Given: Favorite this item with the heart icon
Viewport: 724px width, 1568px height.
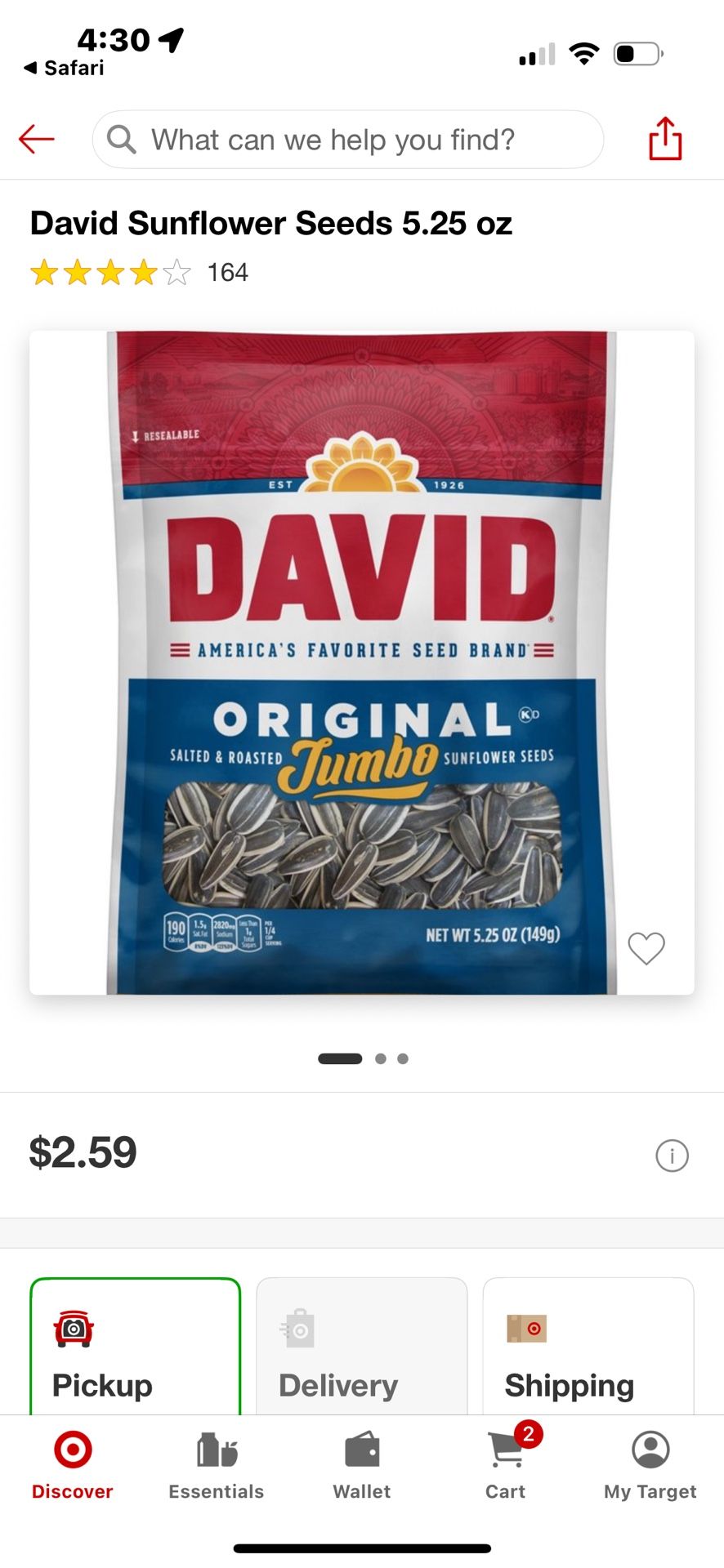Looking at the screenshot, I should click(646, 947).
